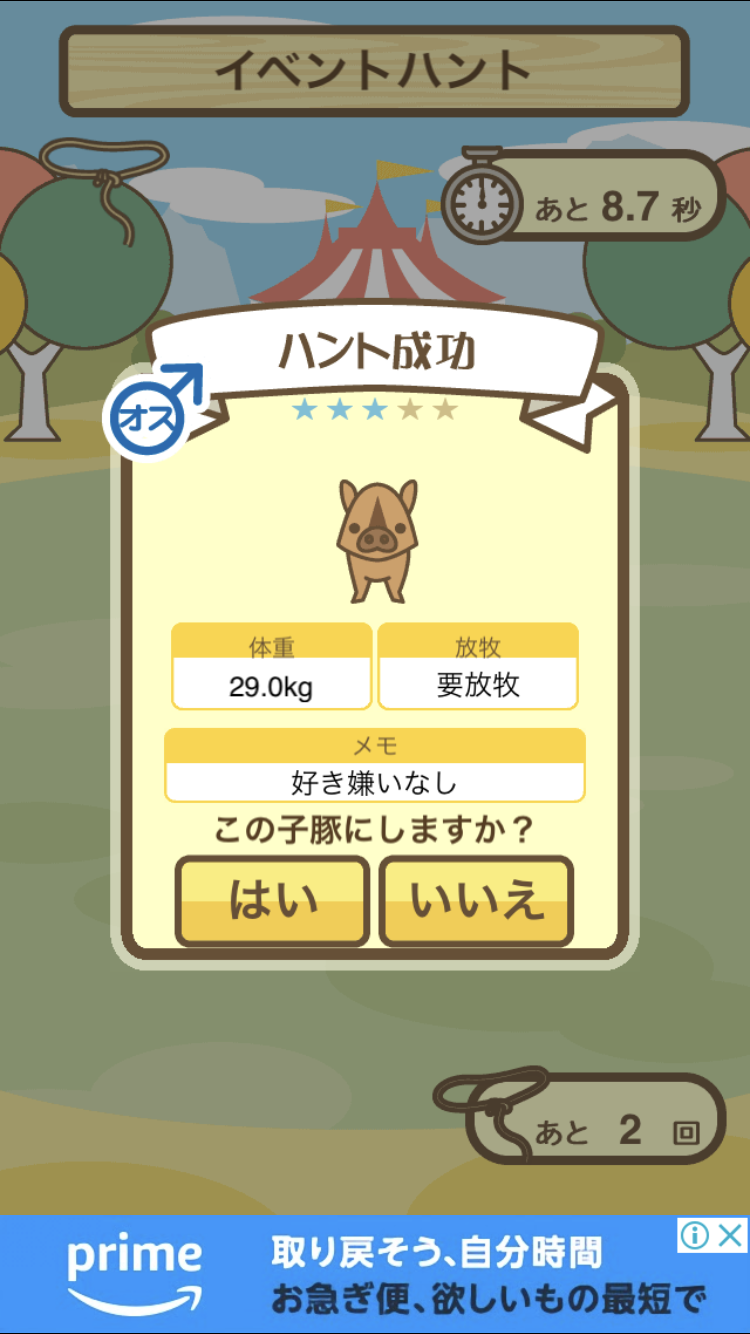Close the Amazon Prime ad banner
The height and width of the screenshot is (1334, 750).
tap(731, 1235)
